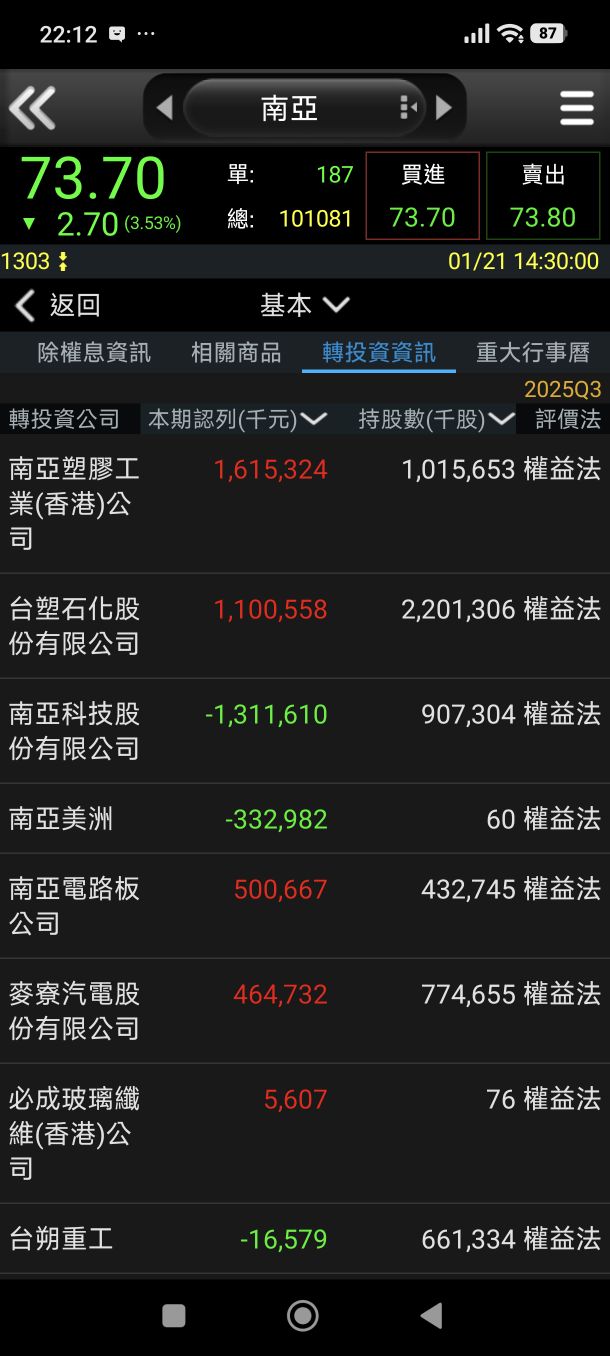The height and width of the screenshot is (1356, 610).
Task: Open the hamburger menu
Action: 577,107
